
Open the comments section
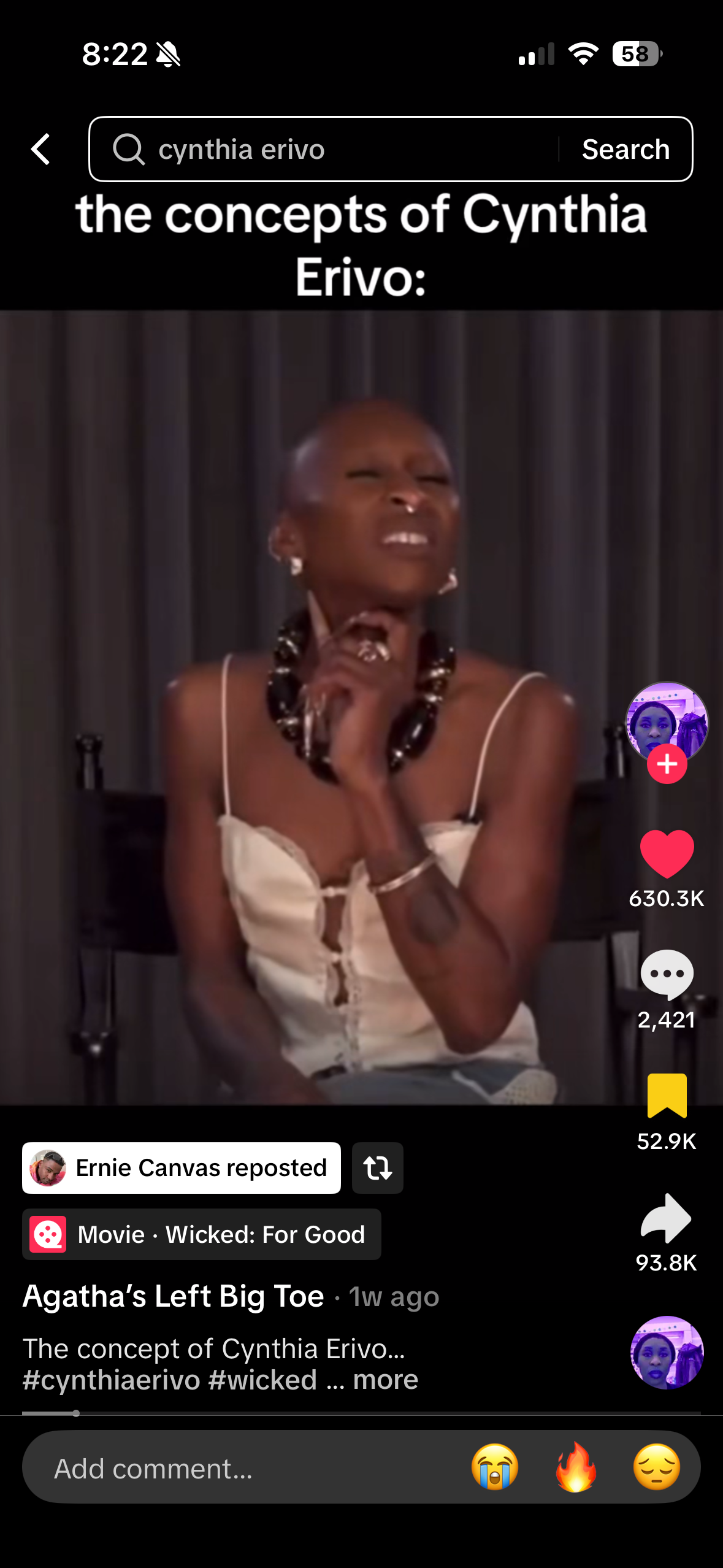coord(667,974)
